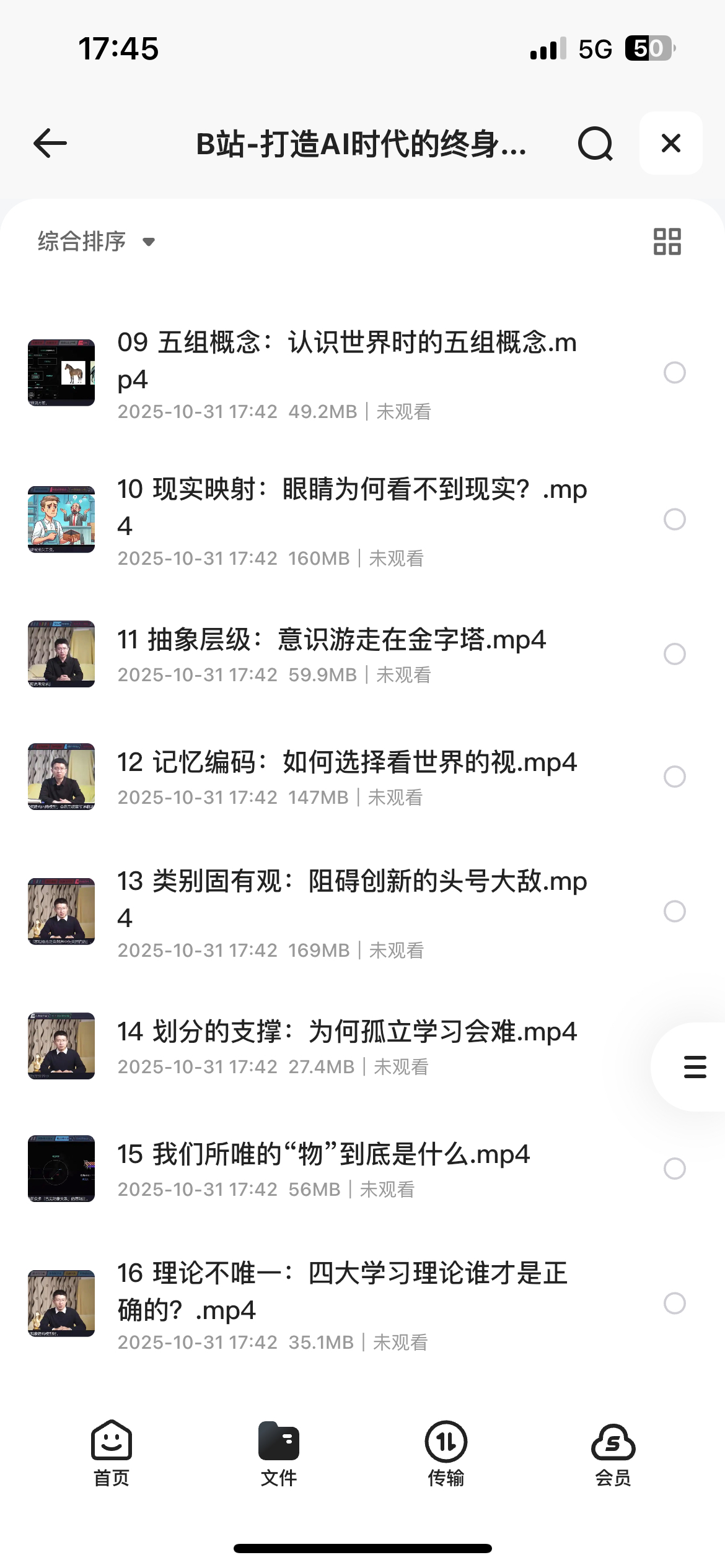Select the 10 现实映射 file circle
Image resolution: width=725 pixels, height=1568 pixels.
click(674, 520)
